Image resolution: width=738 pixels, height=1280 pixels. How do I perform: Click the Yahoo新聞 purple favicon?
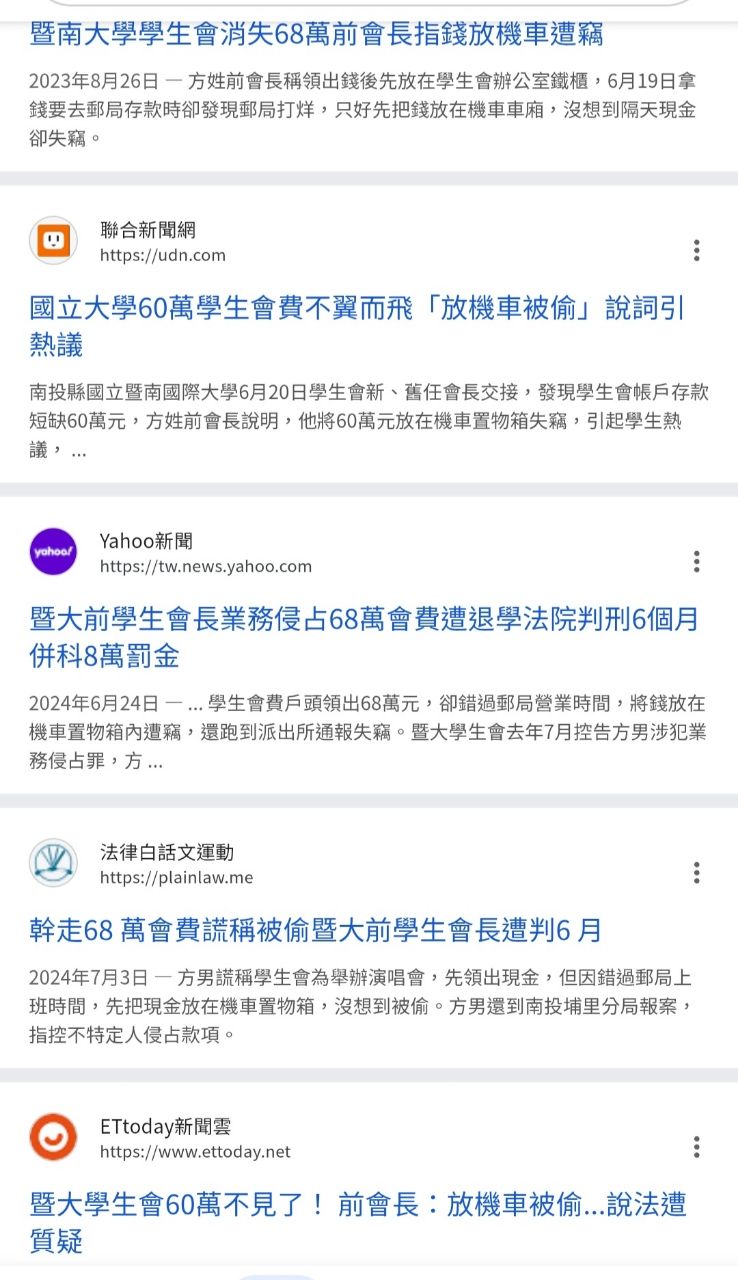[53, 551]
